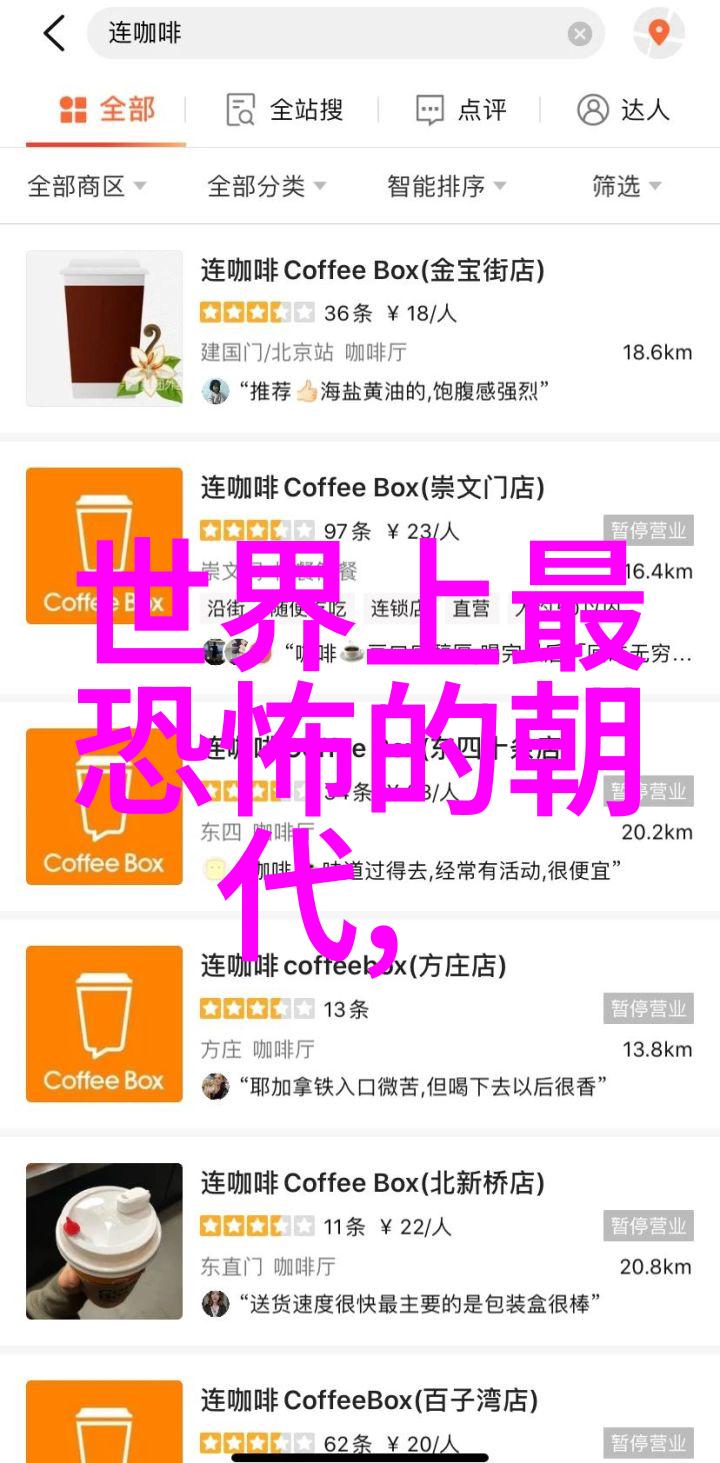Switch to the 达人 tab
Screen dimensions: 720x1463
tap(623, 110)
